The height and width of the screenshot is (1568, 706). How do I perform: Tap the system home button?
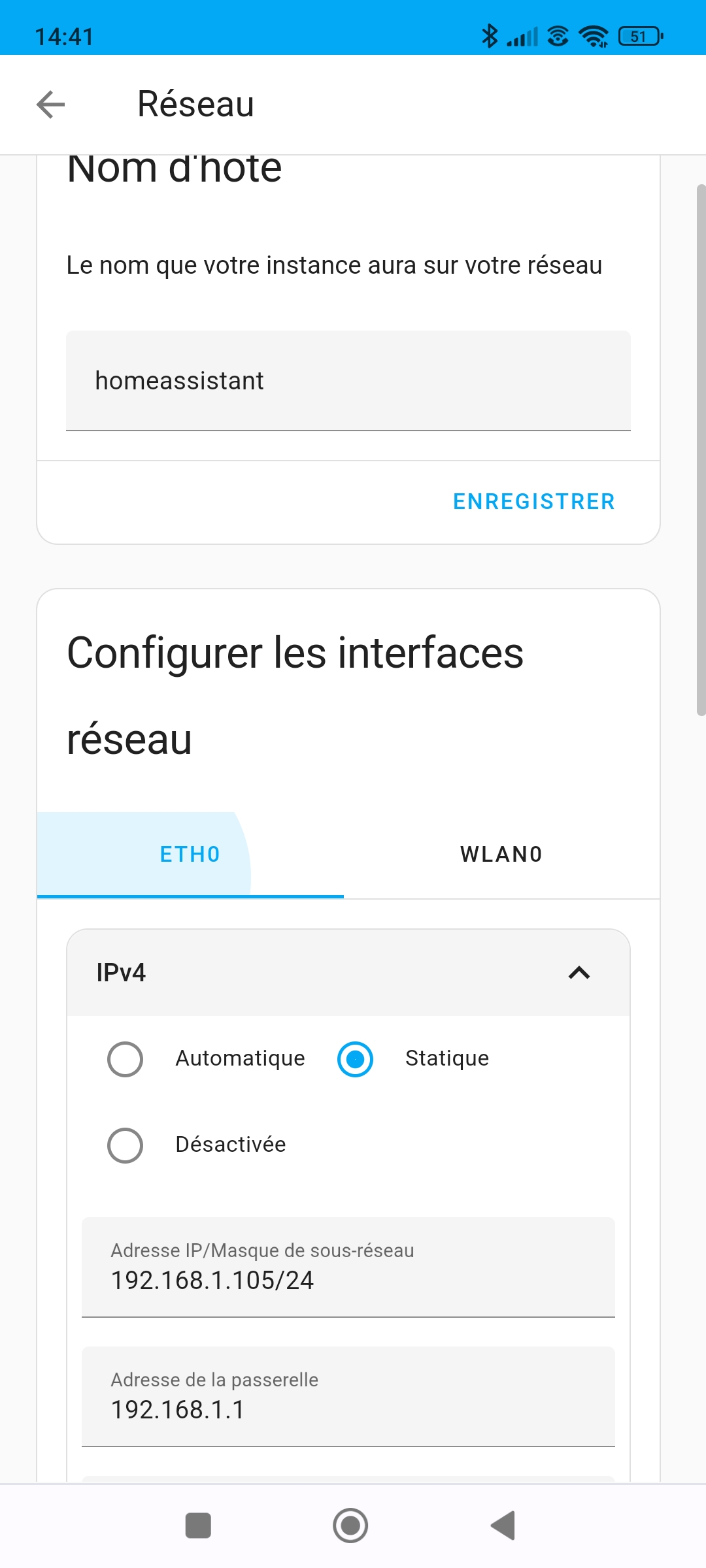[x=350, y=1526]
